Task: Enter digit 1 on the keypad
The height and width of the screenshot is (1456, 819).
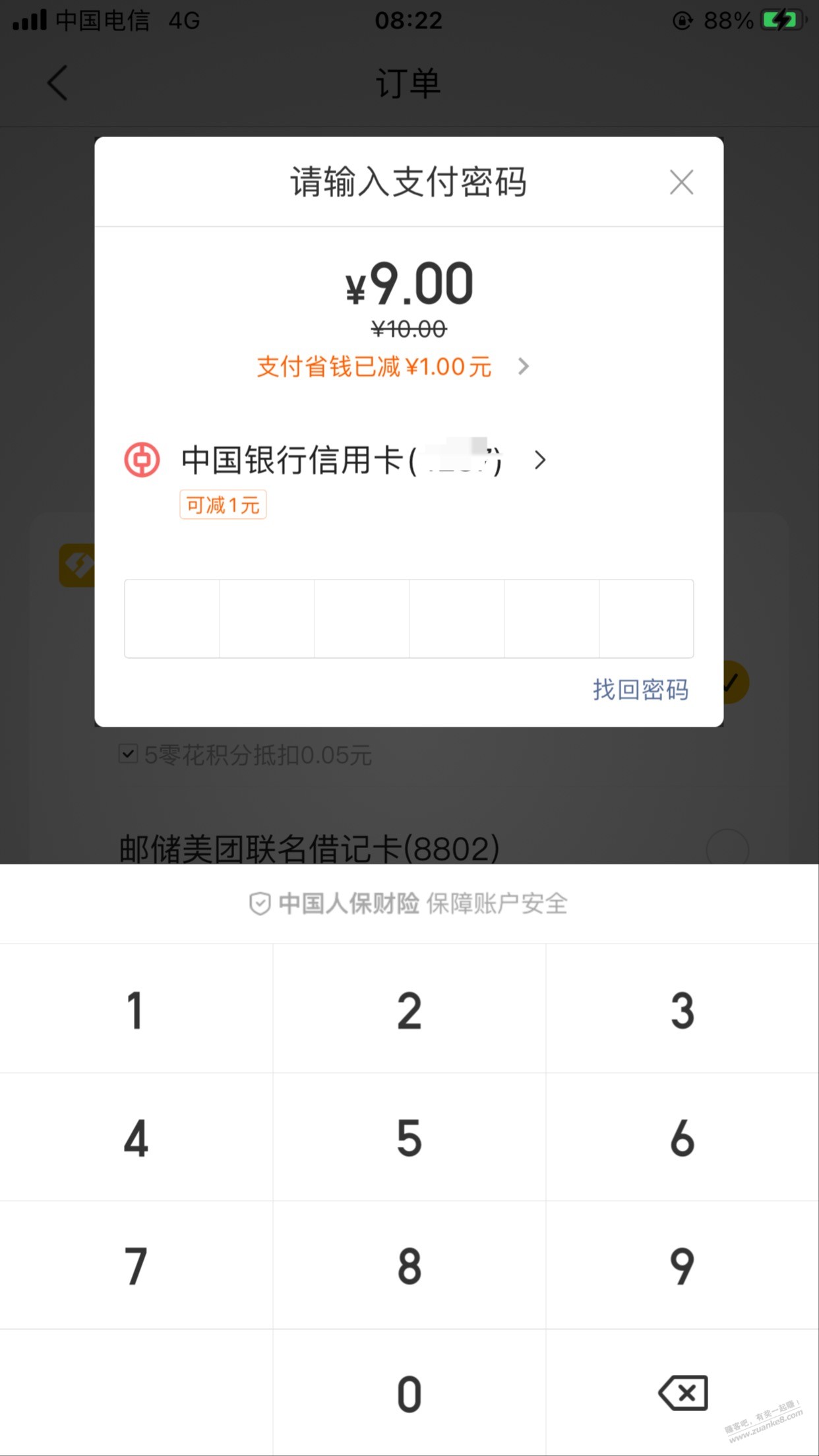Action: pyautogui.click(x=136, y=1010)
